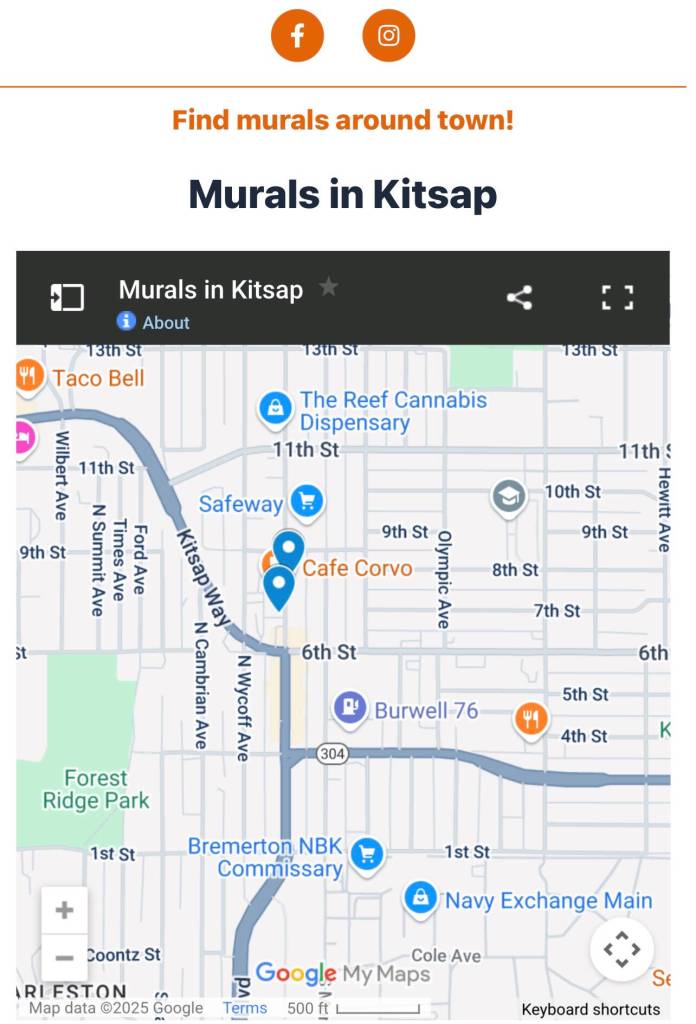Select the Navy Exchange Main marker
The width and height of the screenshot is (696, 1024).
[x=421, y=897]
